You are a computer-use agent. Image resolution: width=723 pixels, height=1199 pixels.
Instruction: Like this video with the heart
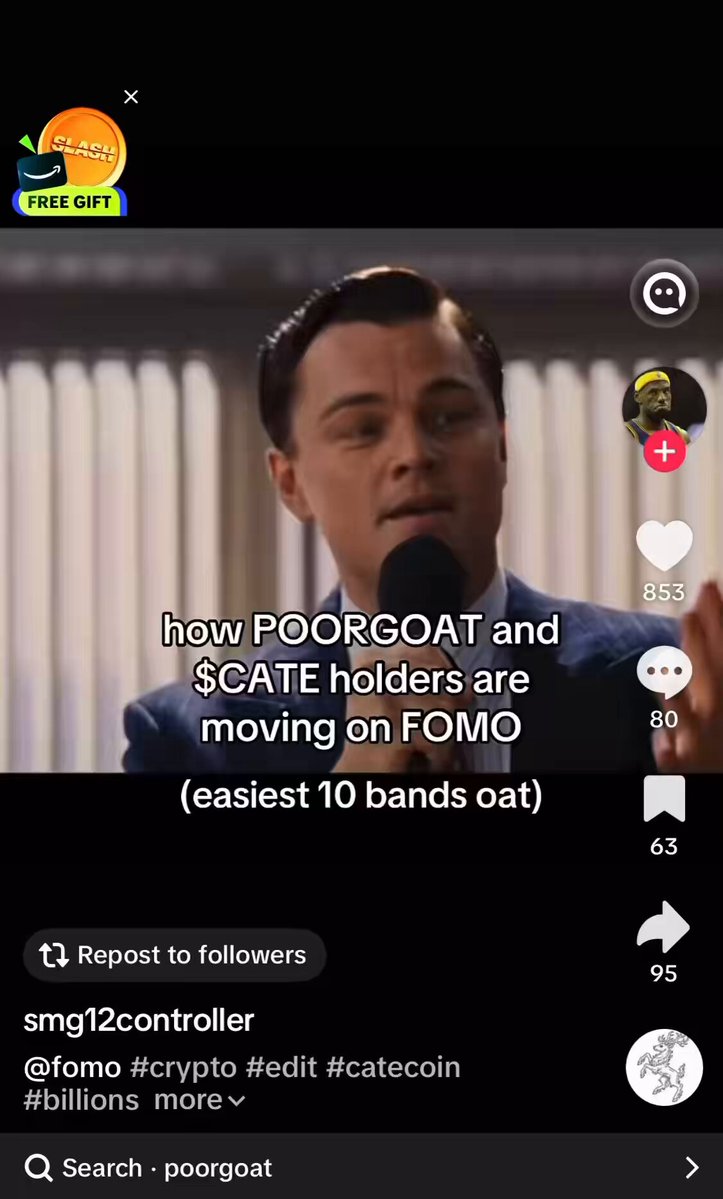coord(663,546)
